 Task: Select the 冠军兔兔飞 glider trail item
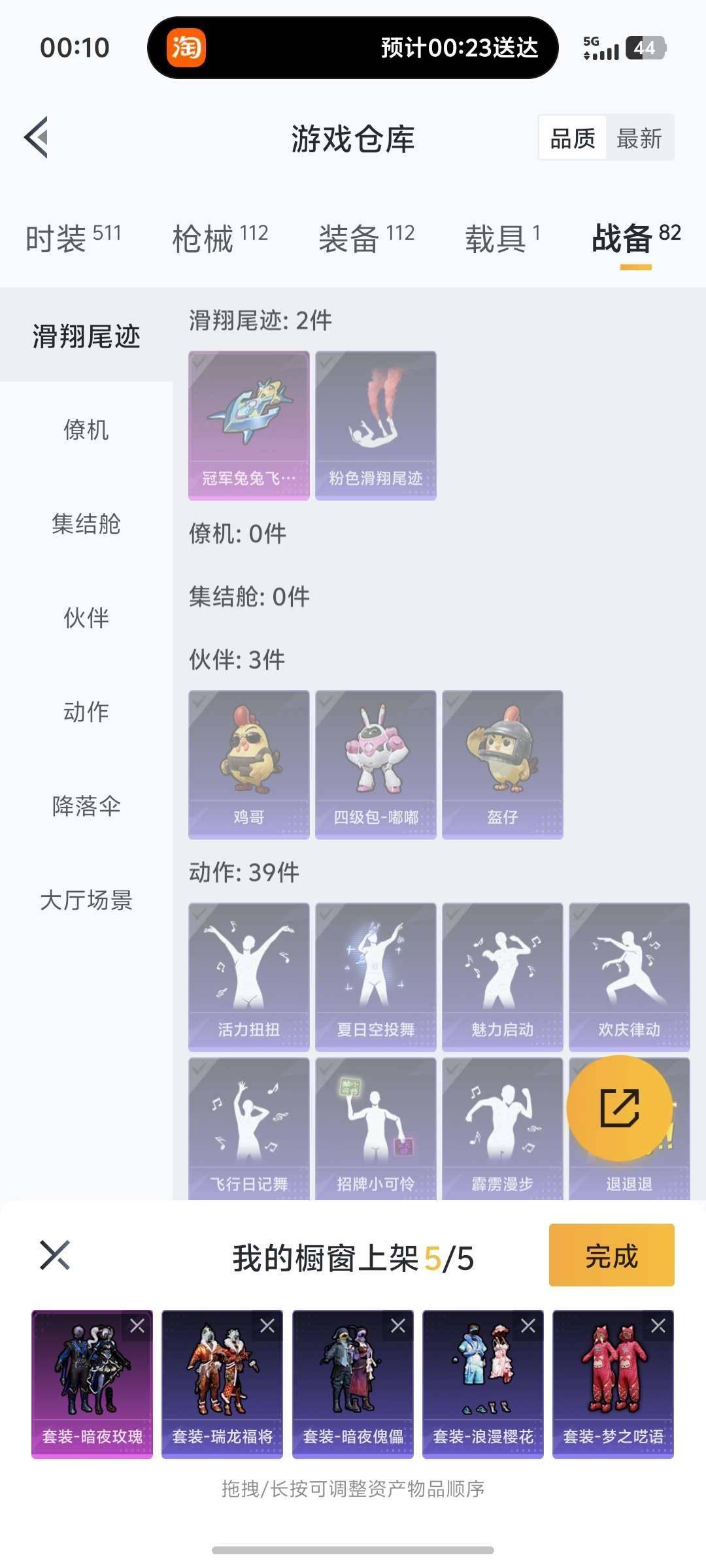[248, 425]
